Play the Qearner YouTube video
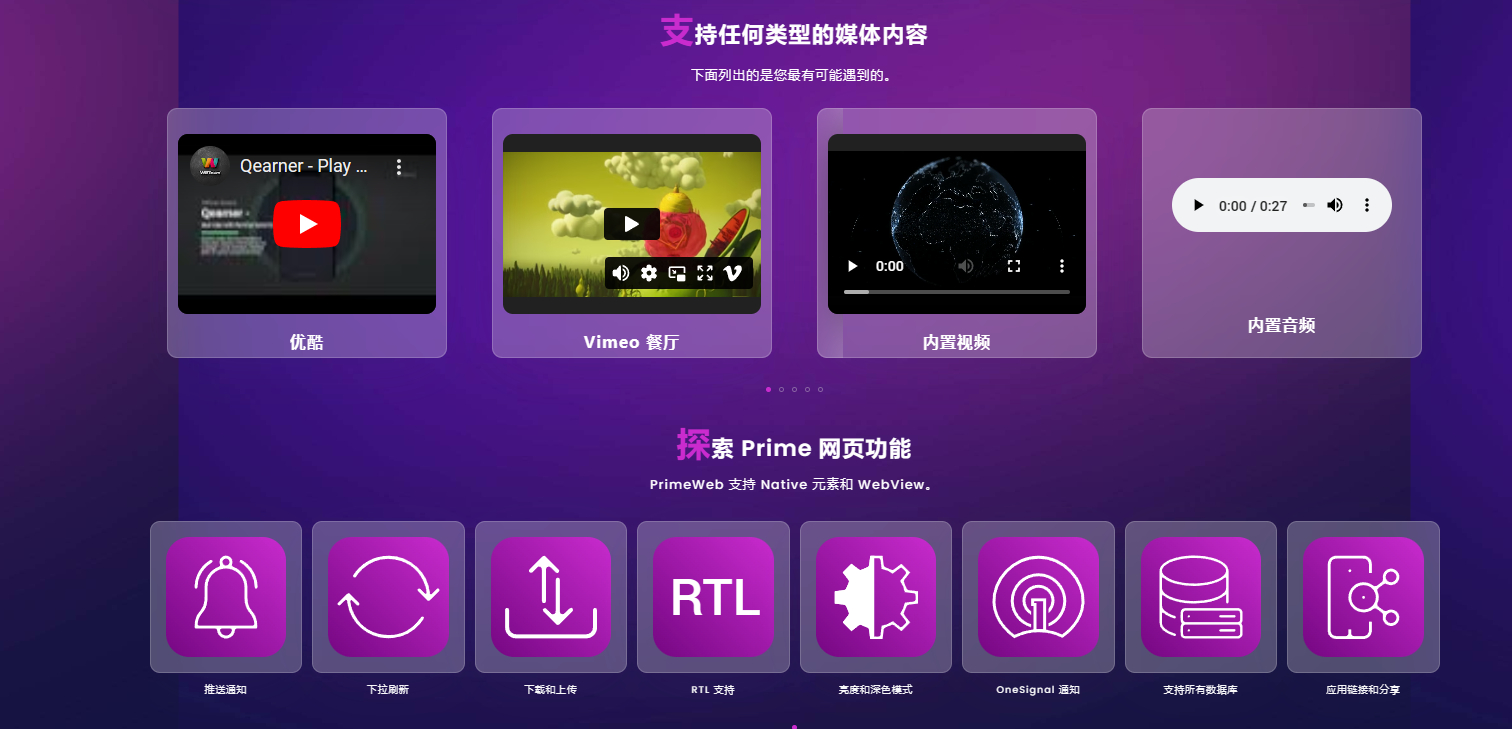1512x729 pixels. pos(307,224)
